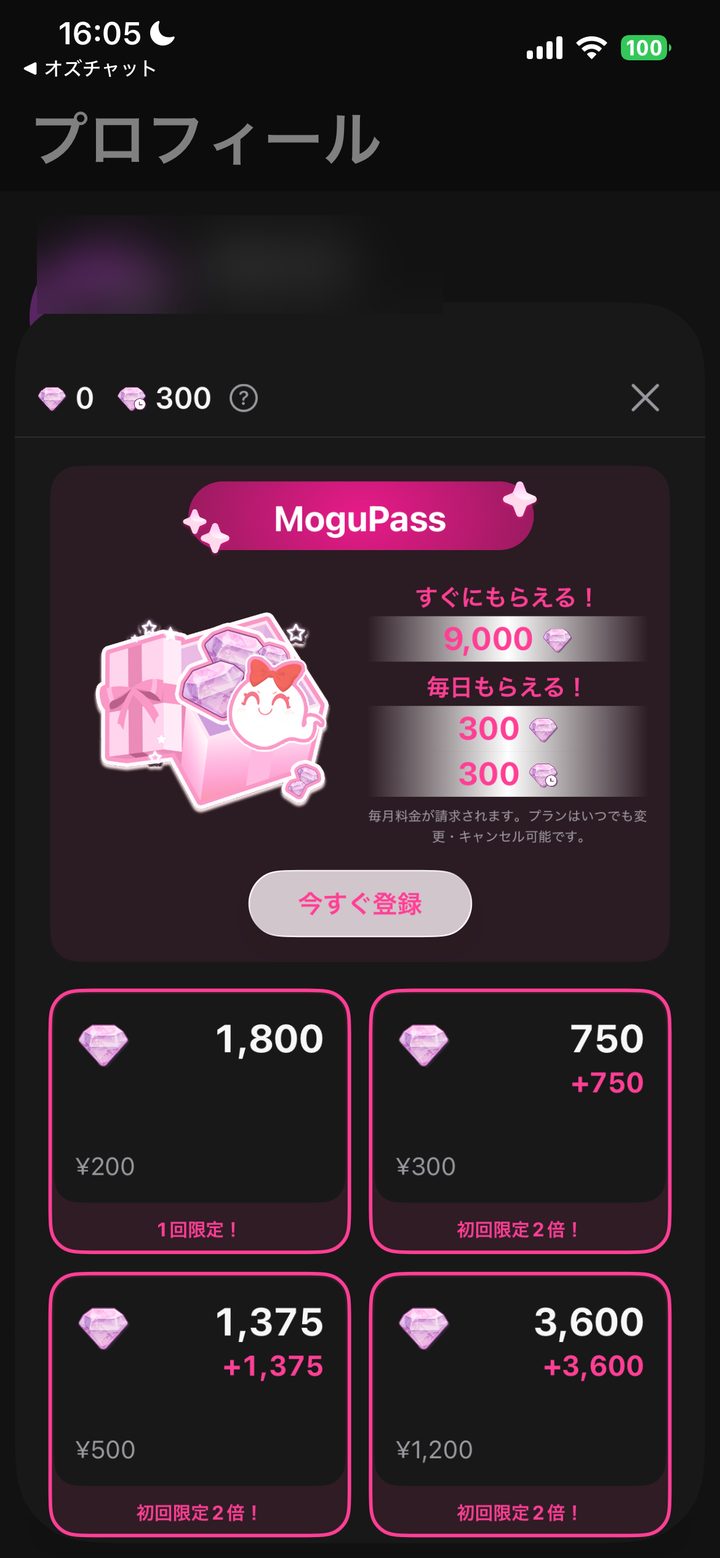The height and width of the screenshot is (1558, 720).
Task: Pick the ¥1,200 pack with 3,600 gems
Action: 520,1404
